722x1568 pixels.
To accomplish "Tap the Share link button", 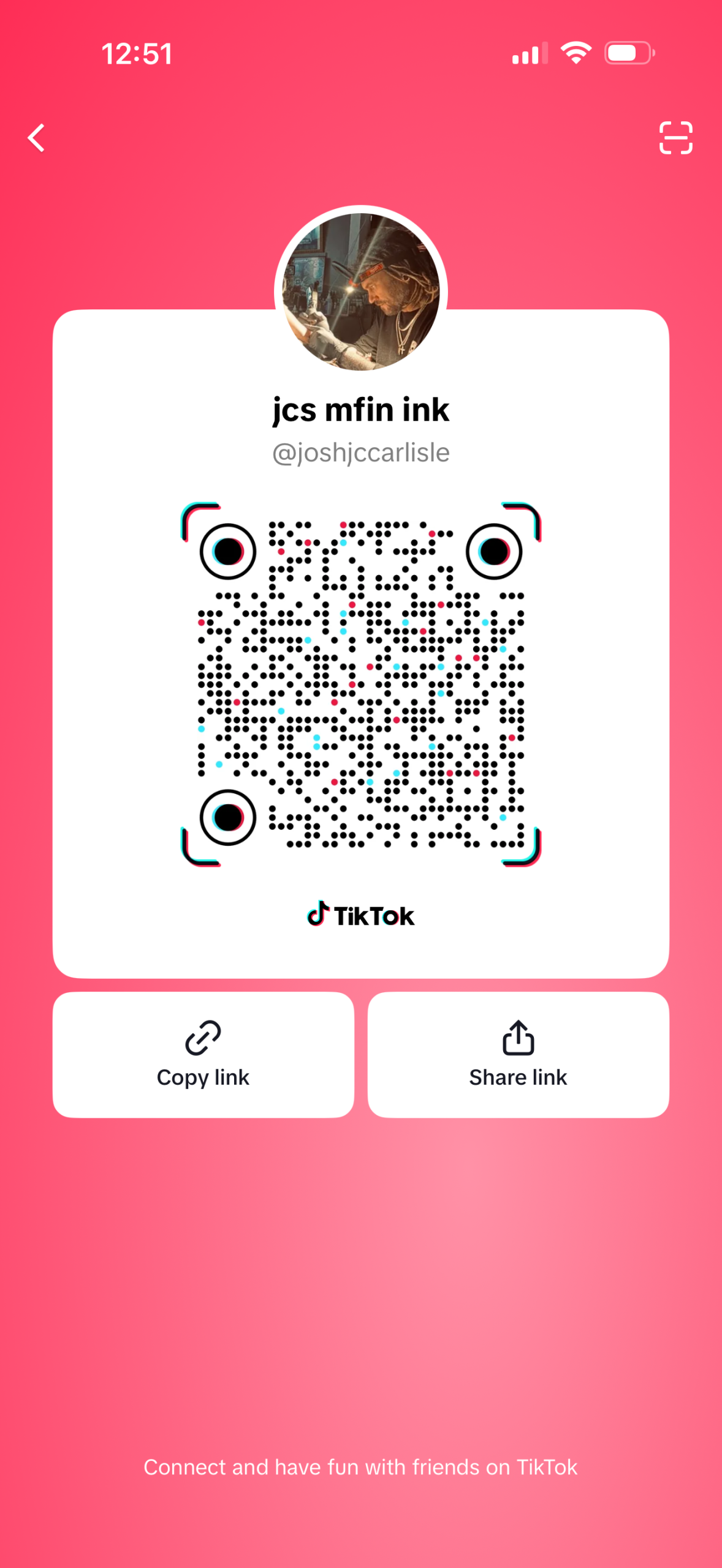I will coord(518,1055).
